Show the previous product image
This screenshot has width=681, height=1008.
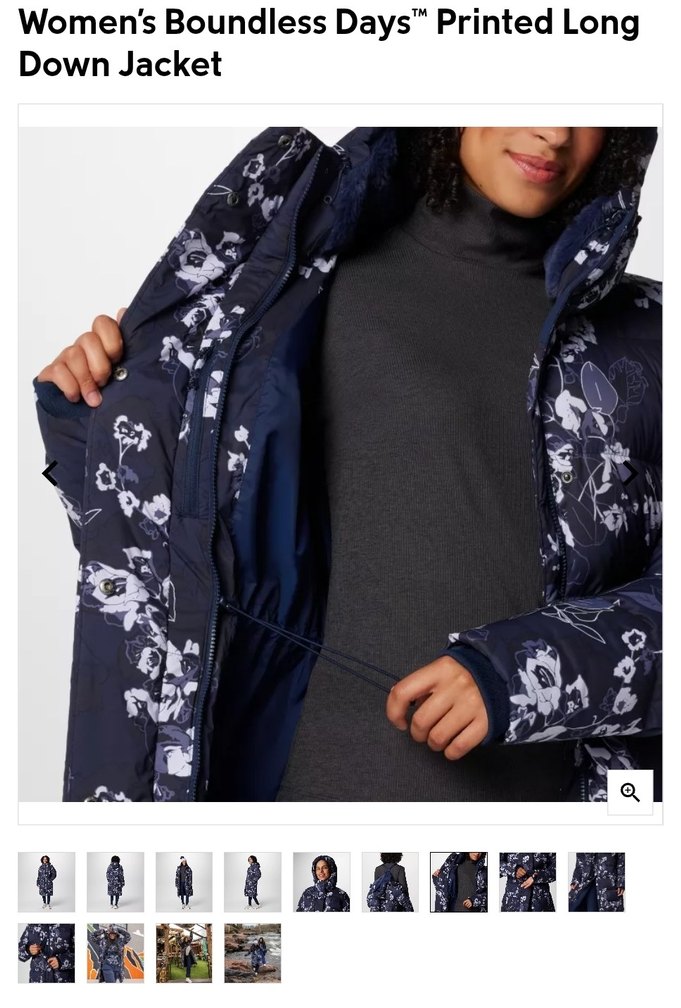pyautogui.click(x=49, y=473)
